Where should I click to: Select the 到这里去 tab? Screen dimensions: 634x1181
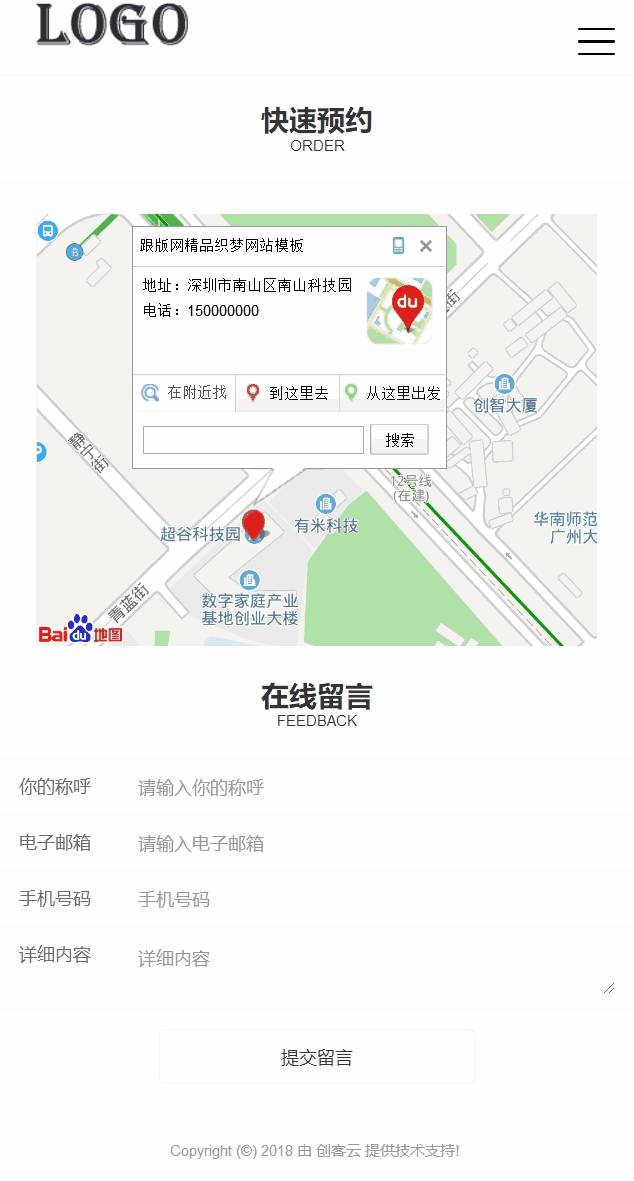click(288, 392)
